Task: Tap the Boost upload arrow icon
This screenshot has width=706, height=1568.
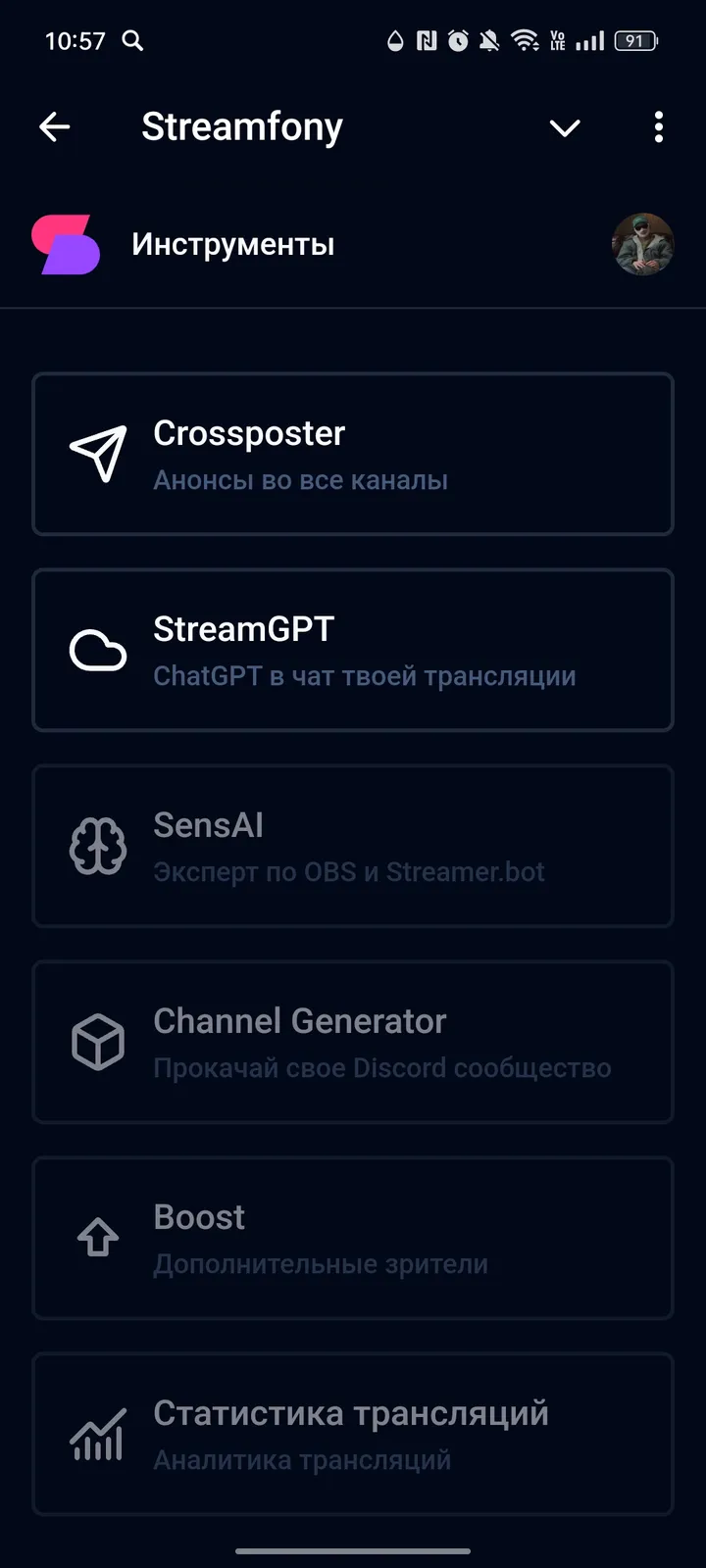Action: pos(97,1238)
